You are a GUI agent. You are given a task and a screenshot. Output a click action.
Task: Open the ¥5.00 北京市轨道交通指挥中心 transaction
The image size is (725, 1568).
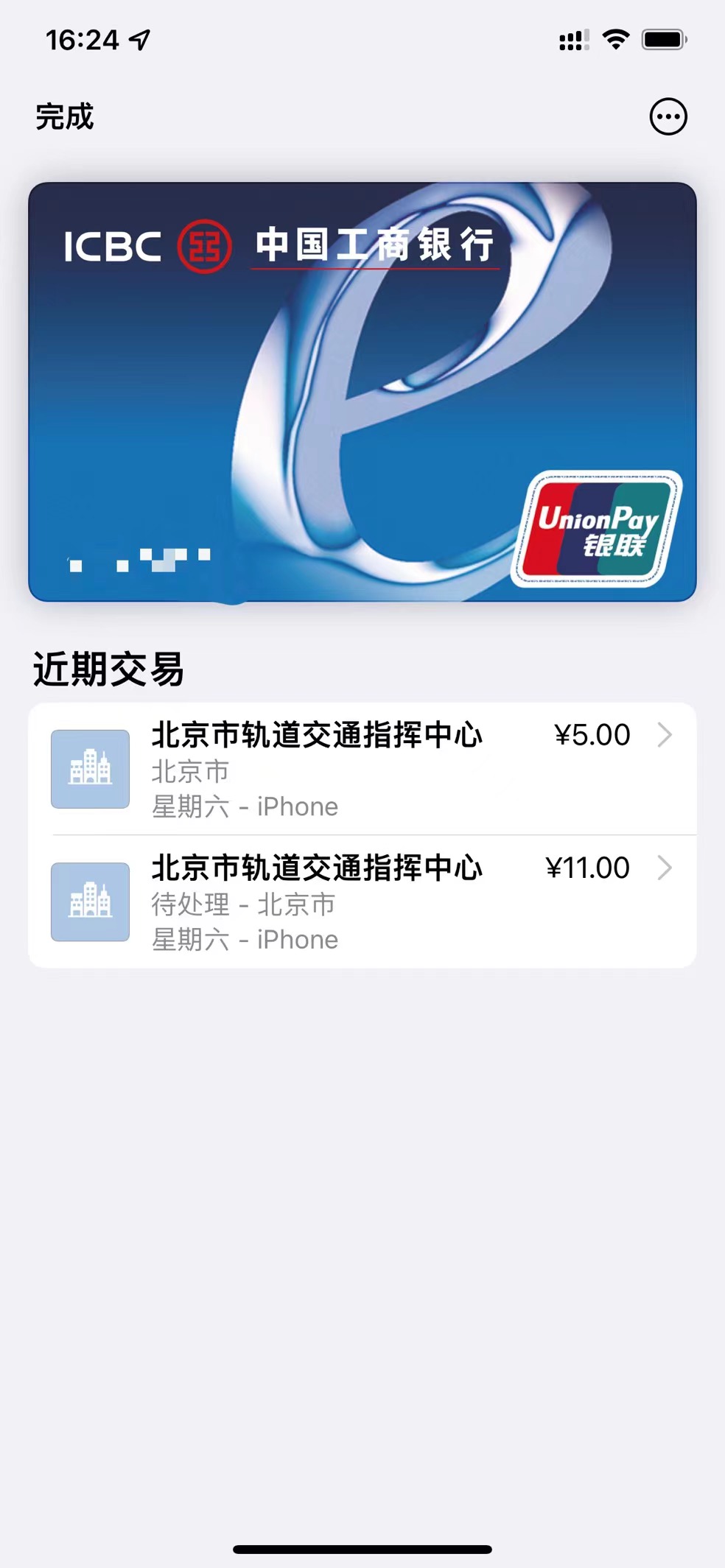click(362, 769)
